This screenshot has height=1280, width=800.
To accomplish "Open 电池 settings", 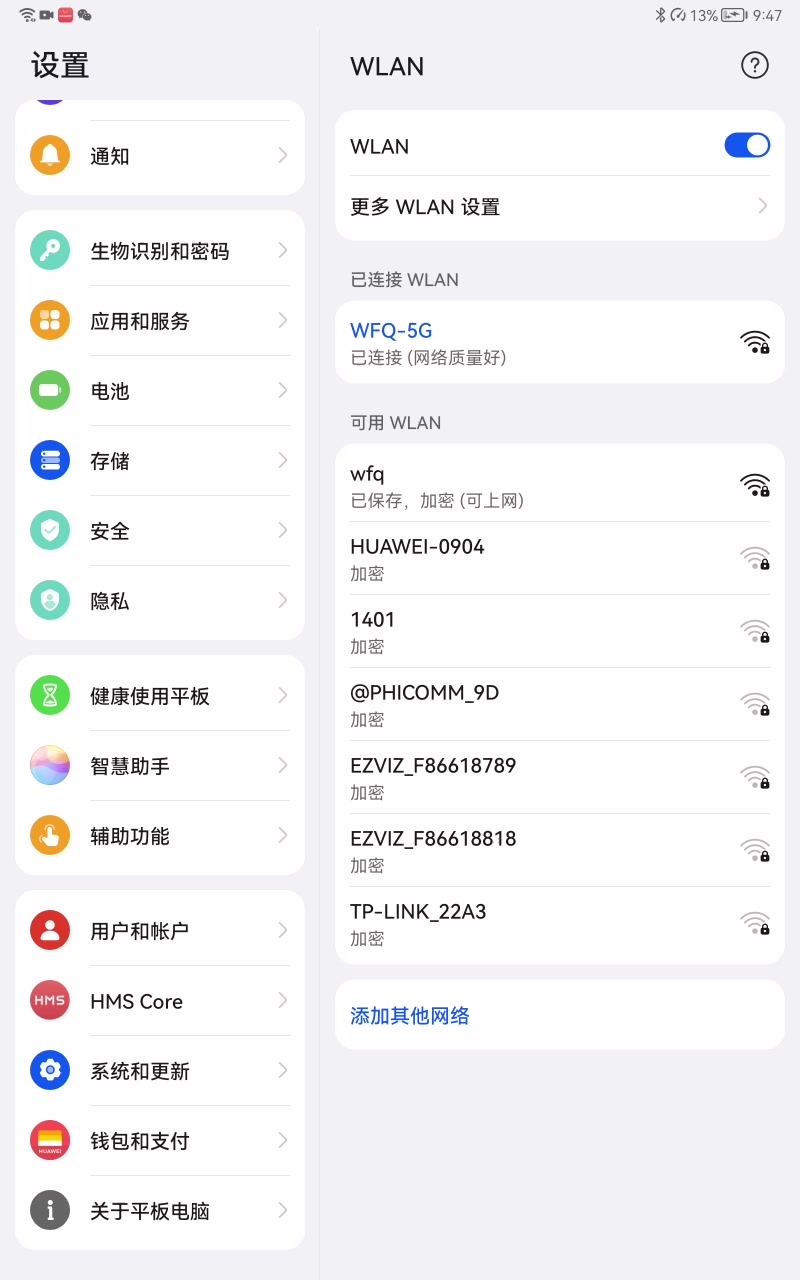I will point(160,391).
